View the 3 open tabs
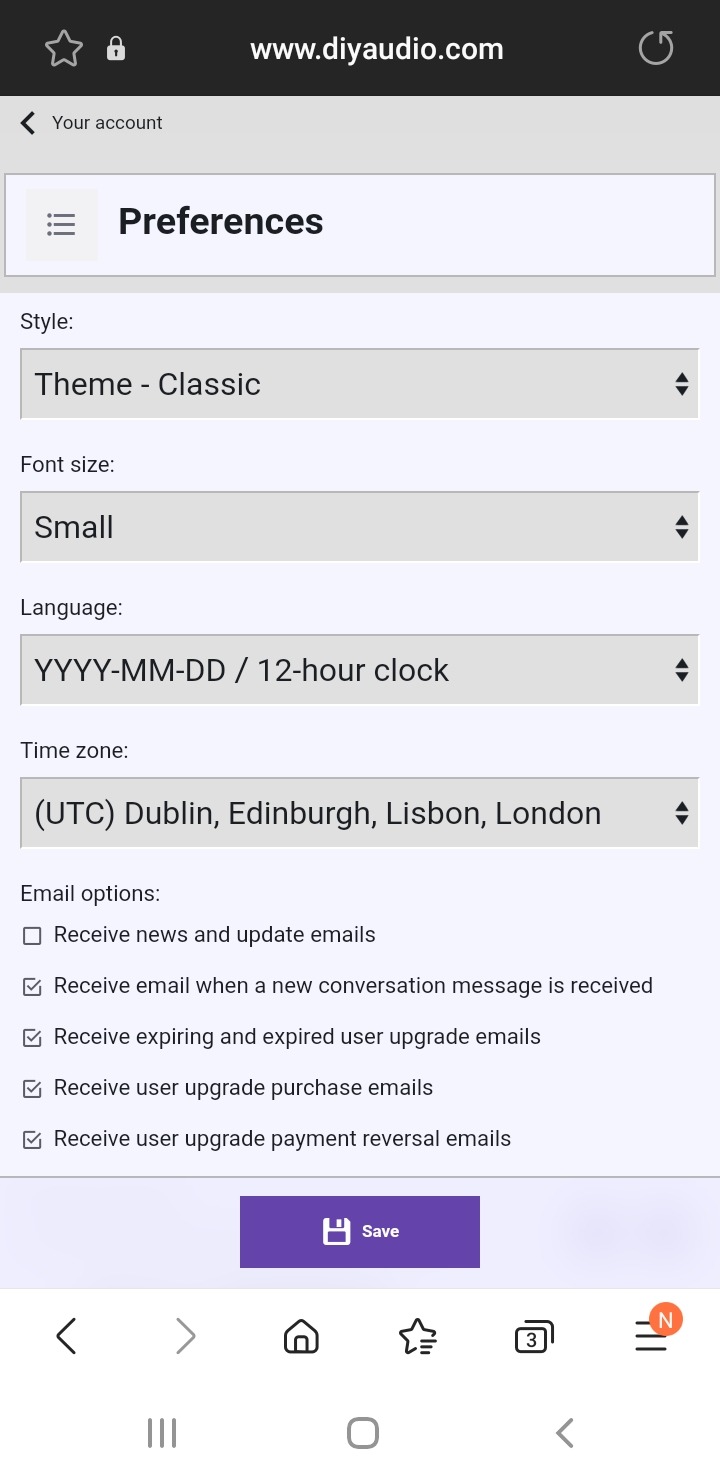The height and width of the screenshot is (1480, 720). (x=534, y=1337)
